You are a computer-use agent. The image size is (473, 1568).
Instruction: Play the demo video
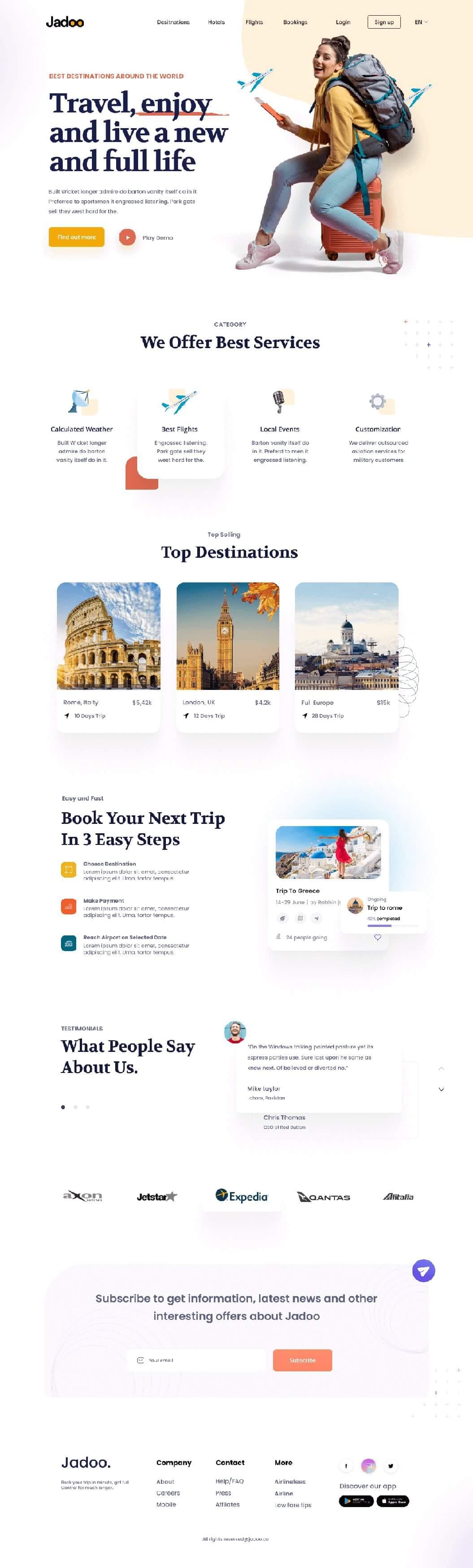(x=127, y=237)
